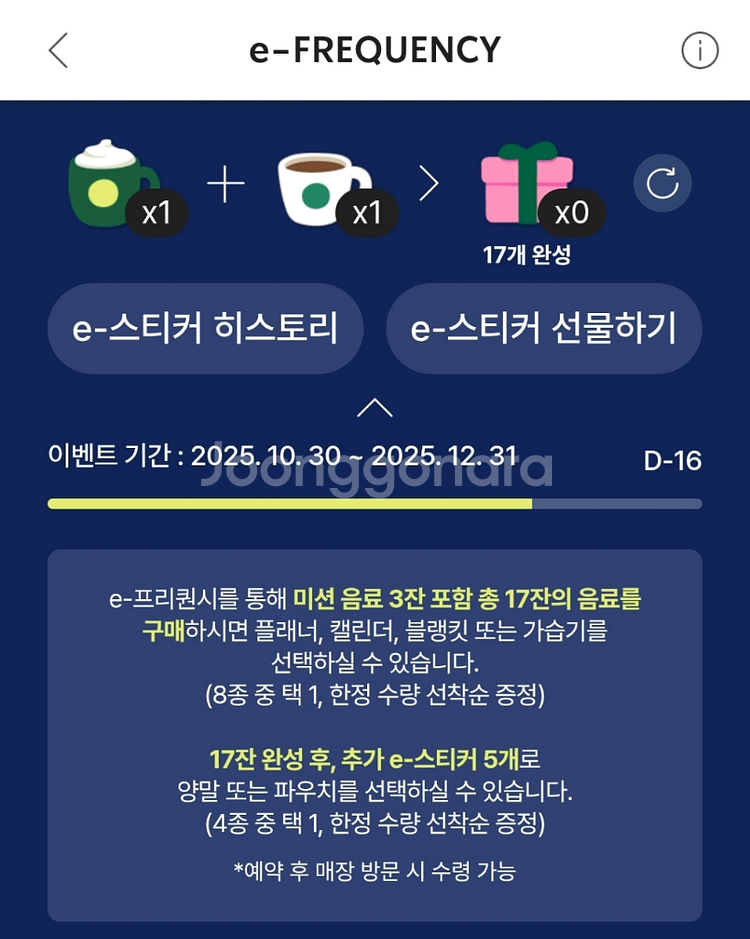Open e-스티커 히스토리
Viewport: 750px width, 939px height.
tap(205, 328)
